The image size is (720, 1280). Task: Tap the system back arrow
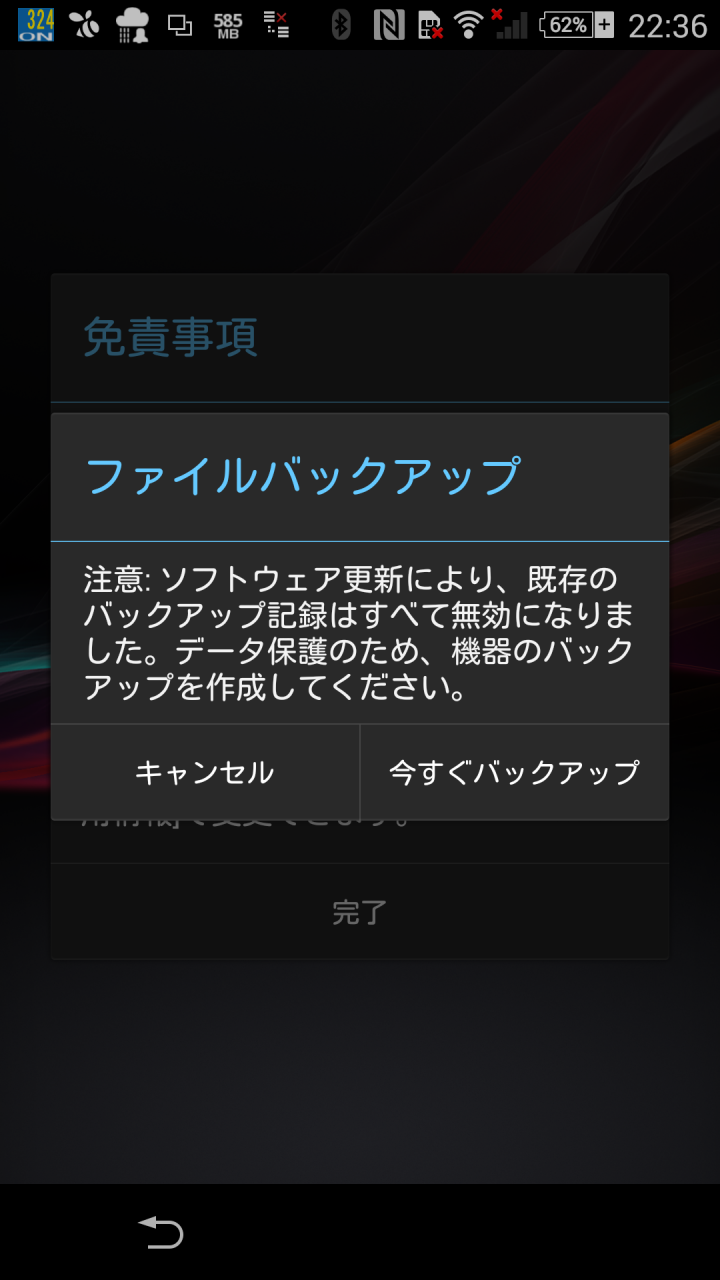[161, 1232]
